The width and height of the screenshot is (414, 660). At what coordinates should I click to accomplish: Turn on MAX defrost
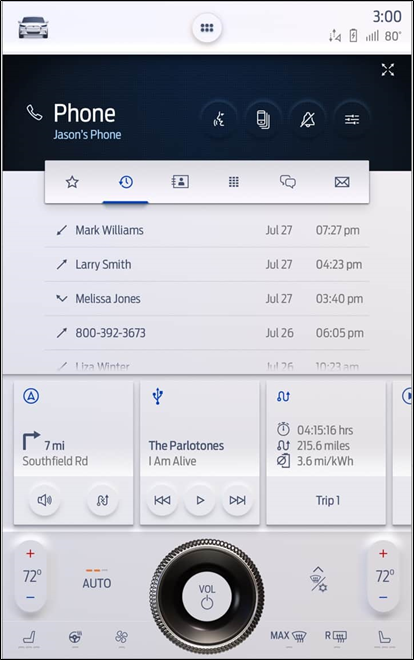(x=289, y=636)
